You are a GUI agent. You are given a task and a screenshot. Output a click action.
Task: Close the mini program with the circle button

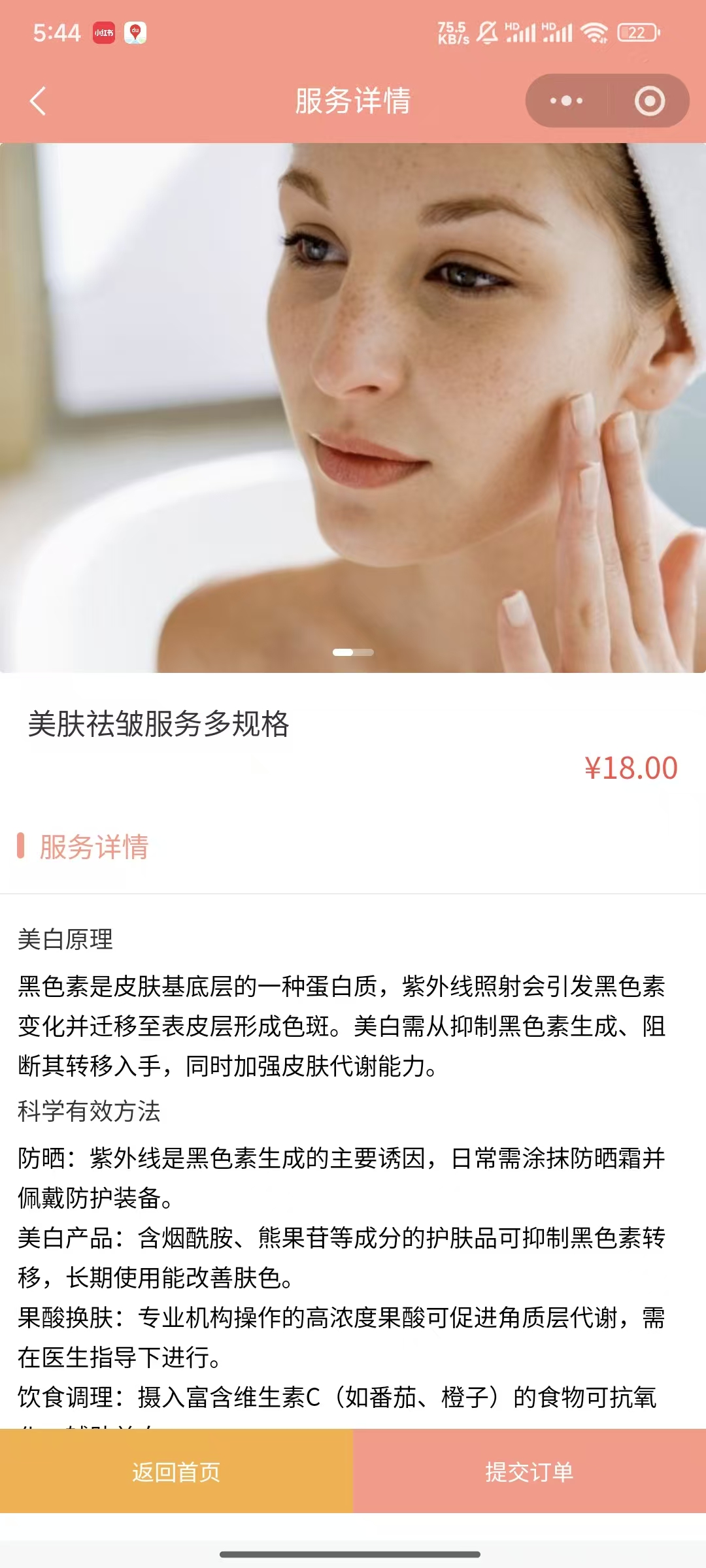649,101
